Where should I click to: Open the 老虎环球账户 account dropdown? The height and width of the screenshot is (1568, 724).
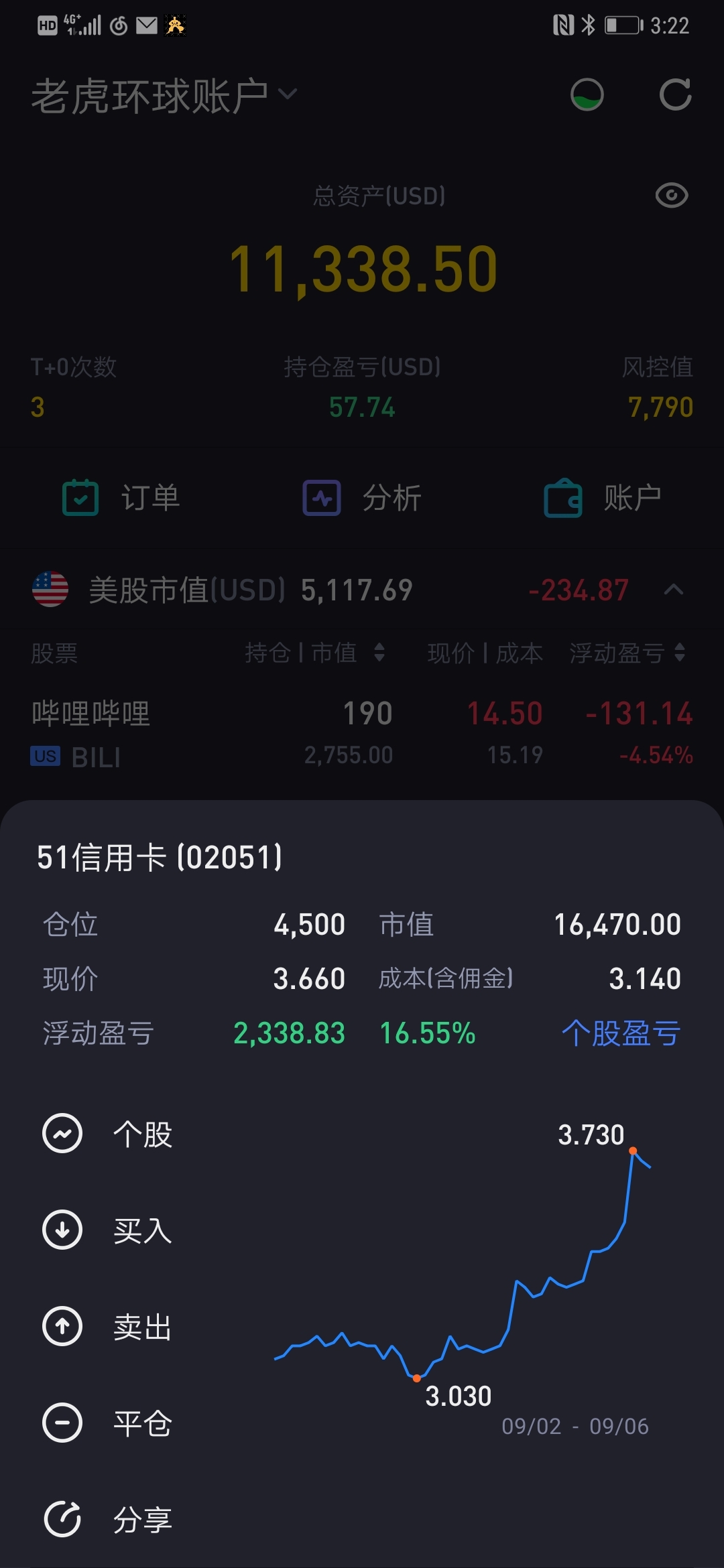(164, 96)
